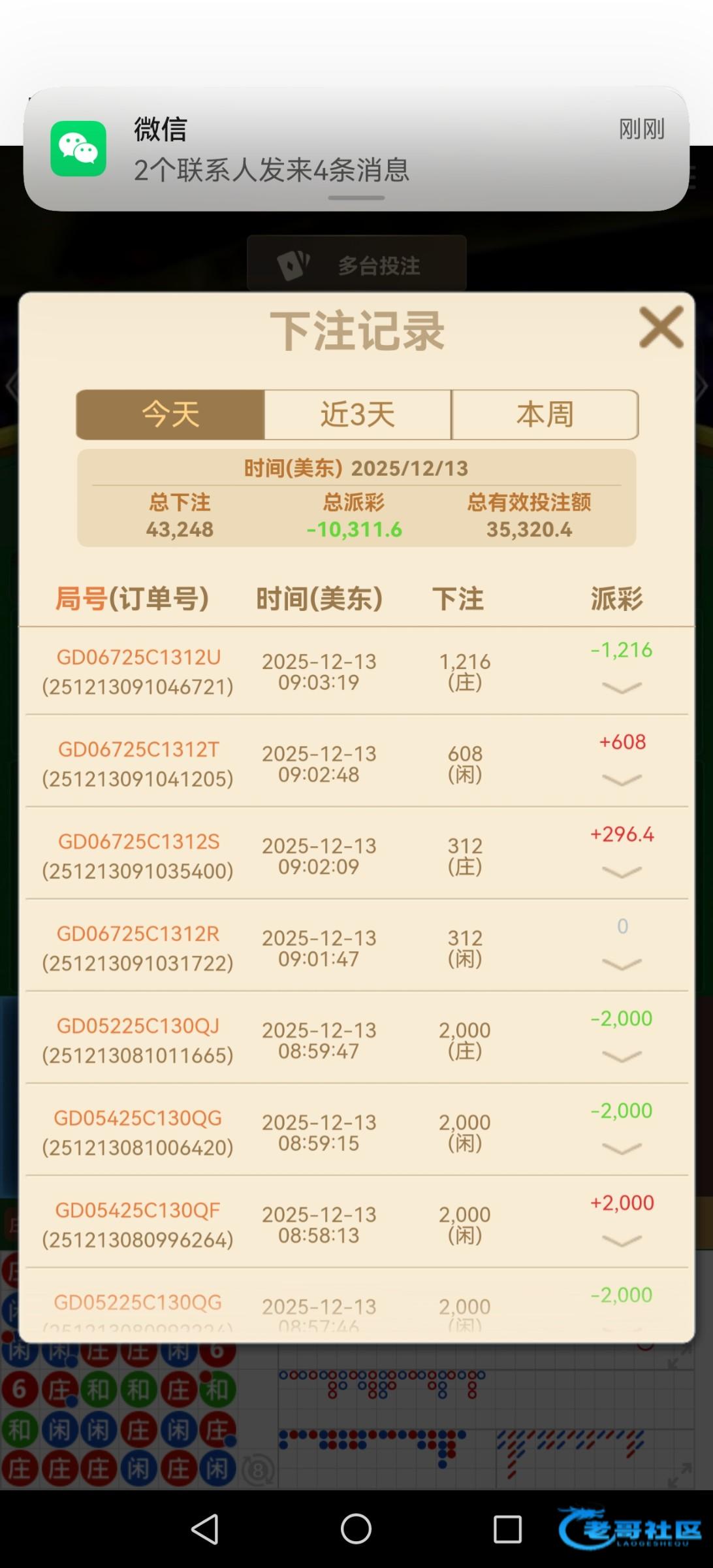Expand details for bet GD06725C1312S

pyautogui.click(x=621, y=872)
